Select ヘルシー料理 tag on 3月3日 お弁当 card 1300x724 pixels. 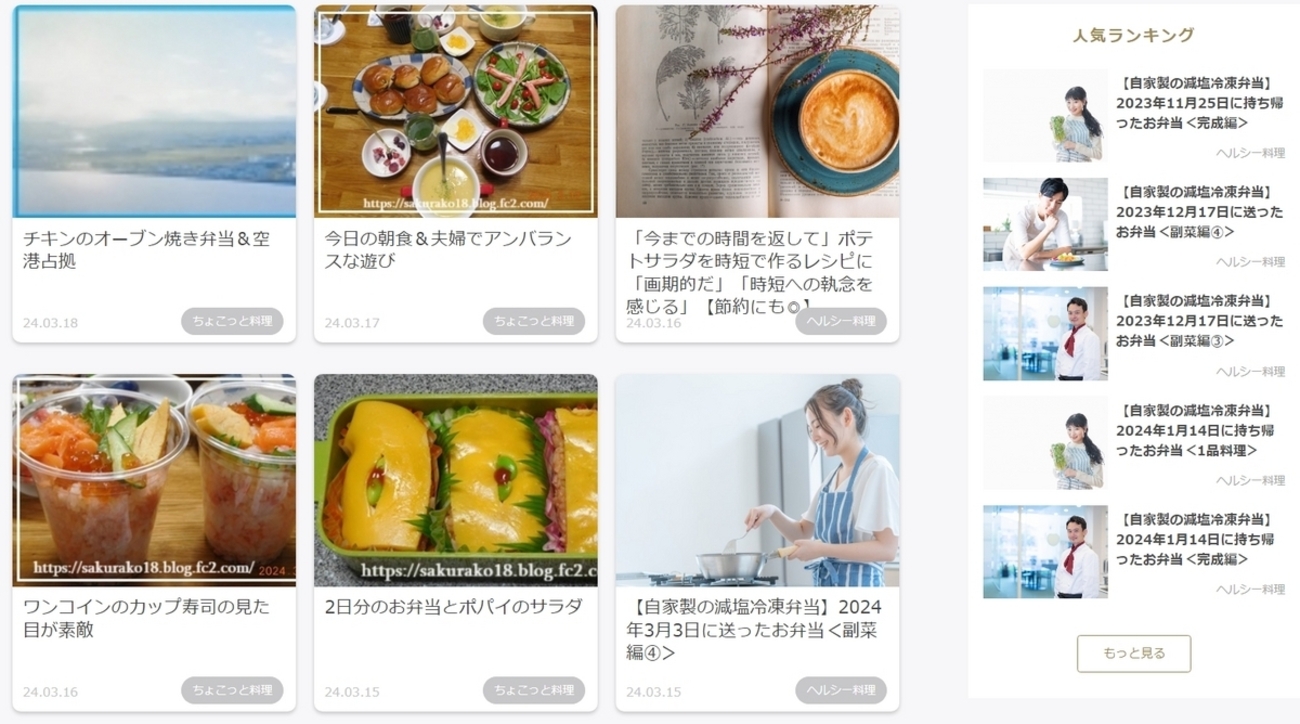click(841, 690)
